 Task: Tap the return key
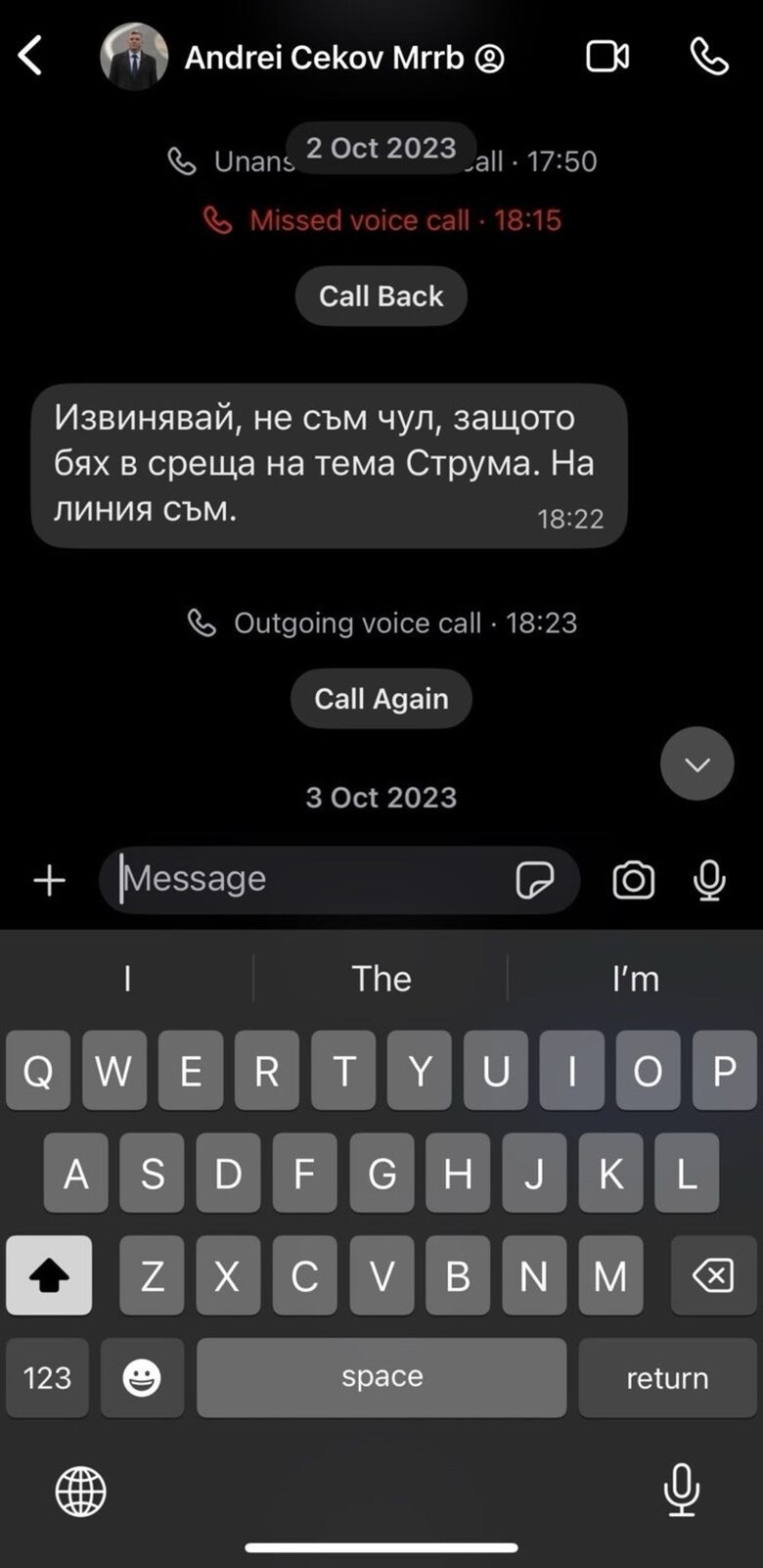click(667, 1378)
